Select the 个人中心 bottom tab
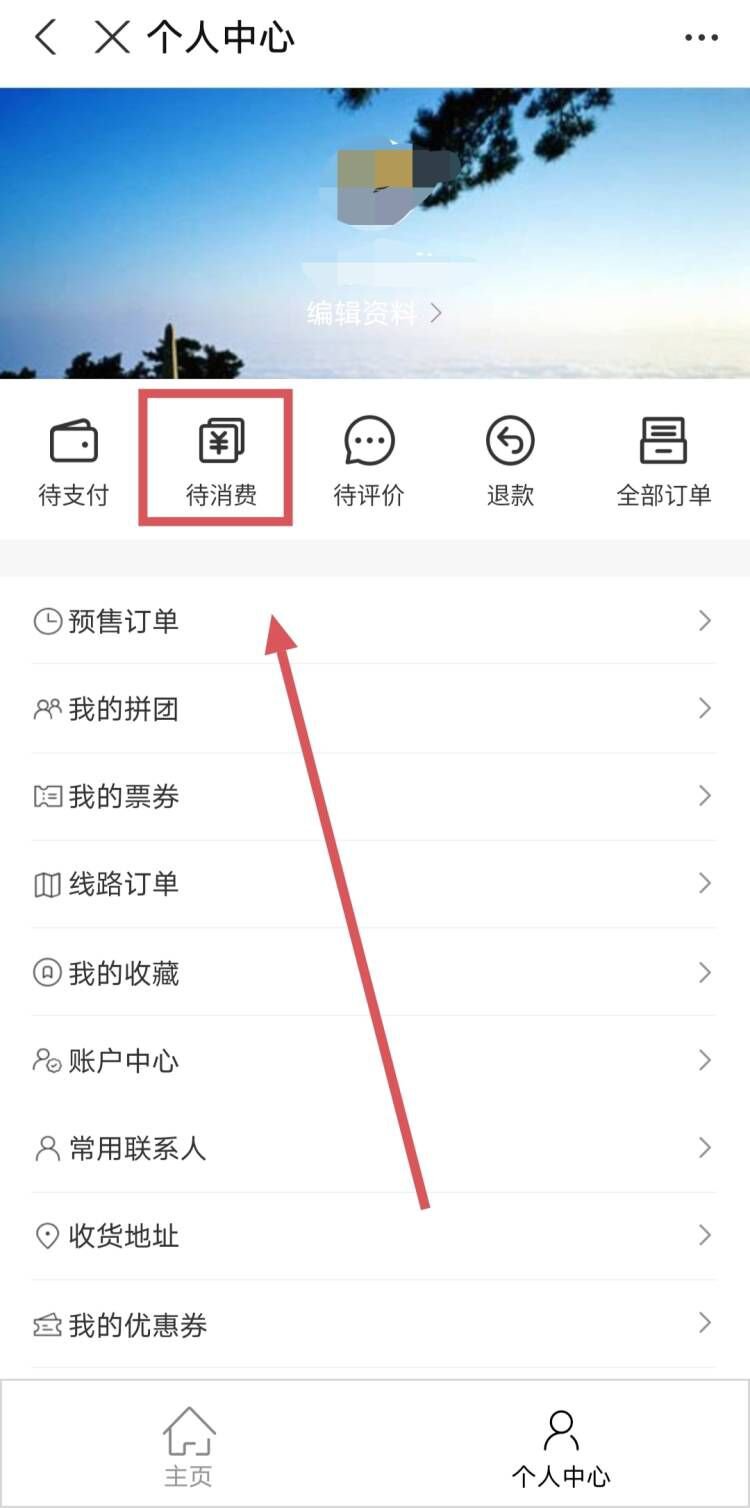The height and width of the screenshot is (1508, 750). 561,1446
